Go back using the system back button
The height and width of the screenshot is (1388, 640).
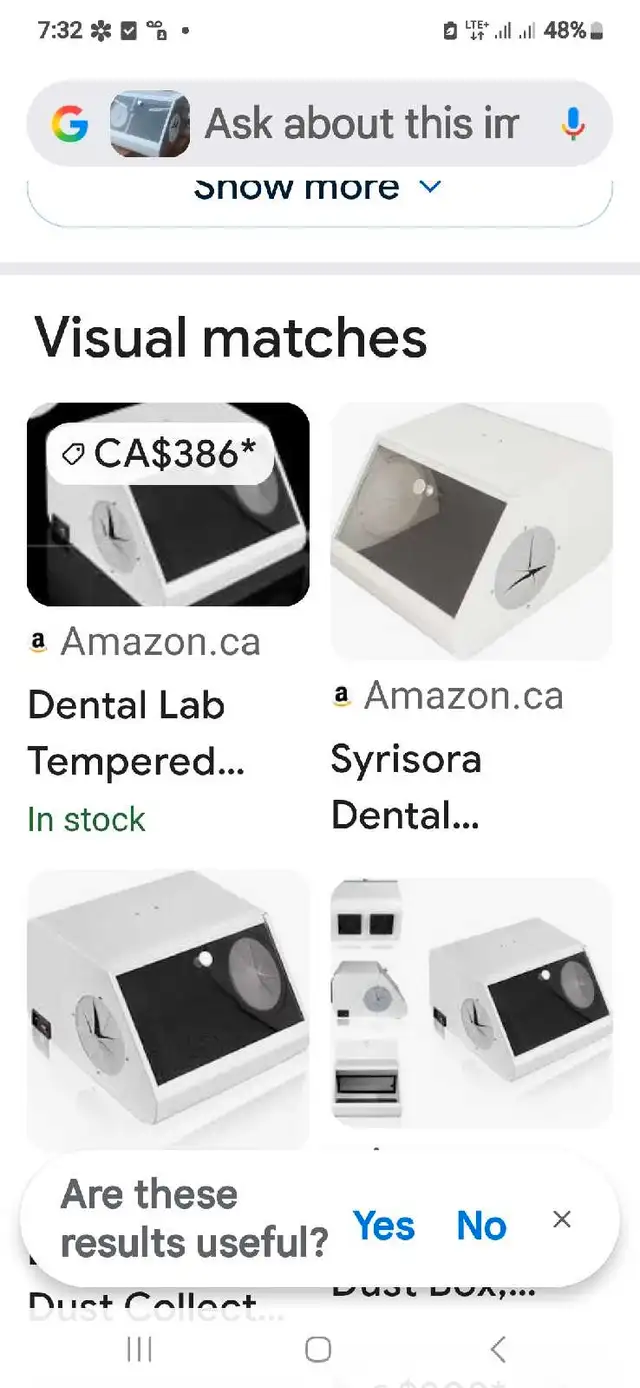pos(498,1349)
